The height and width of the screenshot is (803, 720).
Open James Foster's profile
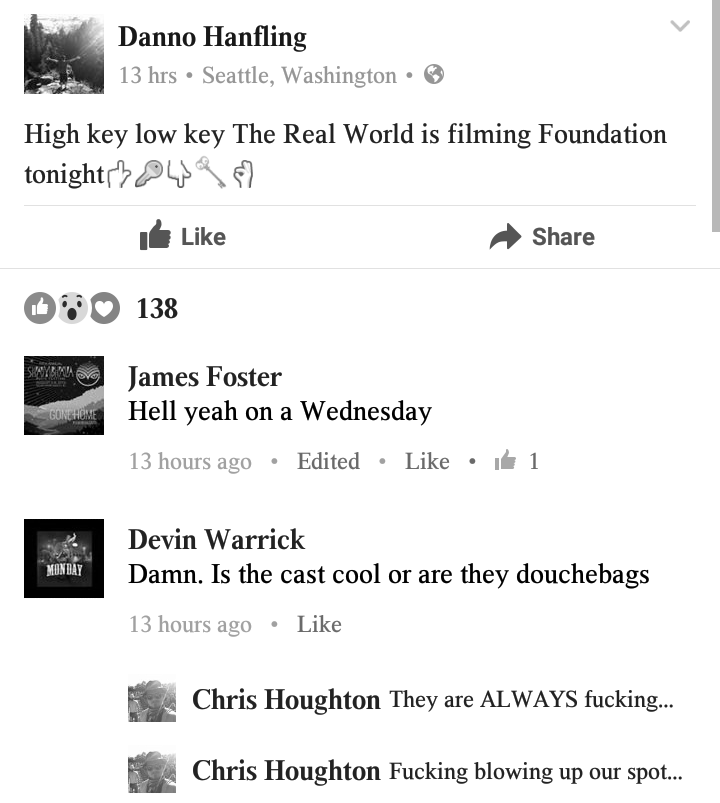205,377
